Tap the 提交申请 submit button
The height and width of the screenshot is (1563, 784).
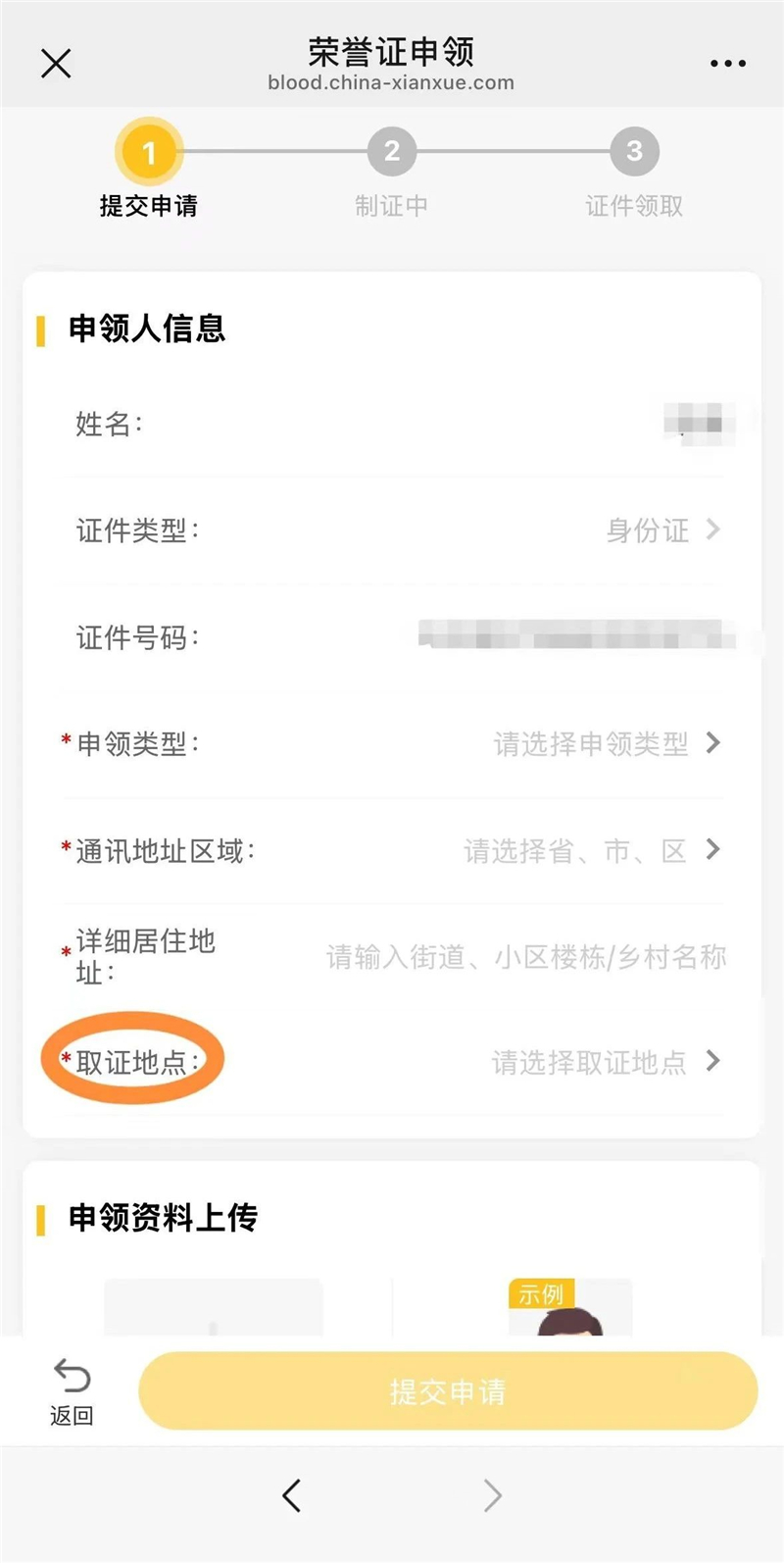448,1391
